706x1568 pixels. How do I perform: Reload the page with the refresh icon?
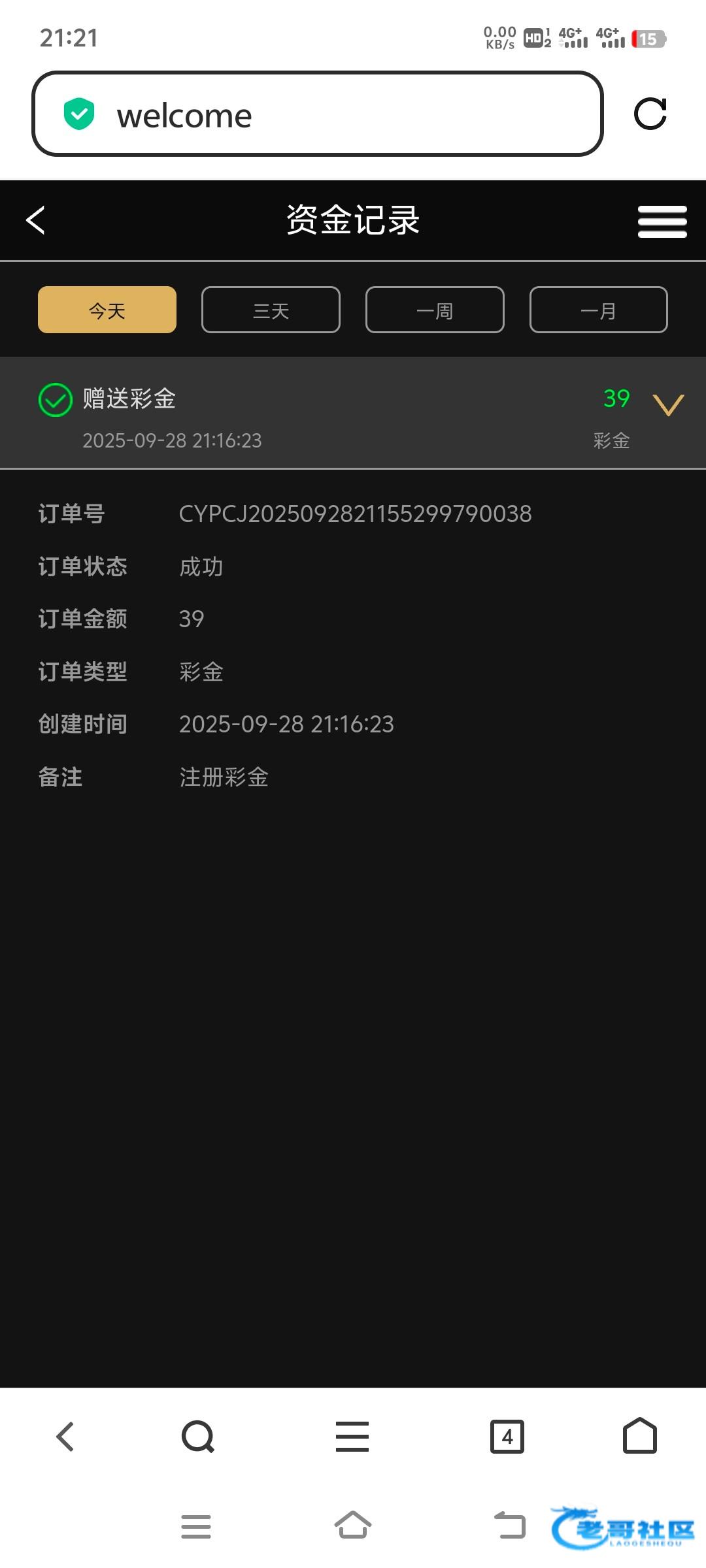pos(650,114)
